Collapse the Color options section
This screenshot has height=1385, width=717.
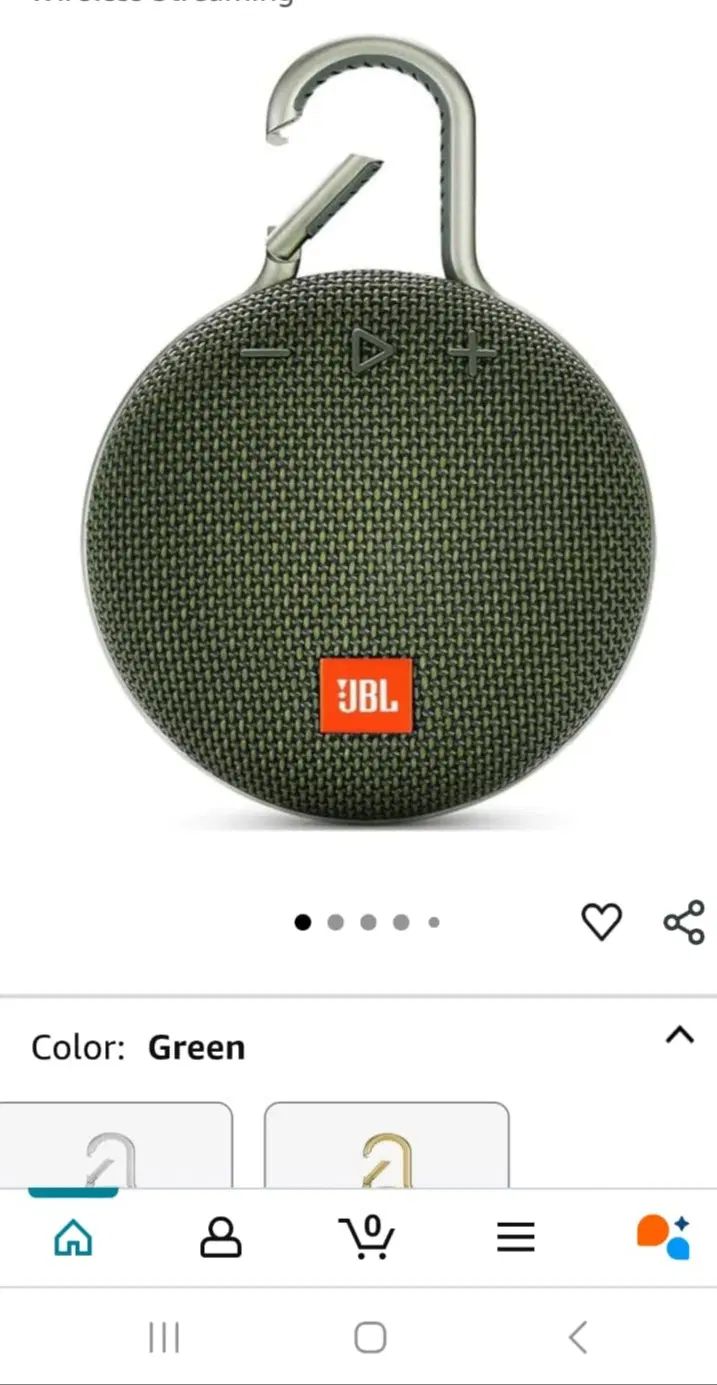[x=680, y=1035]
